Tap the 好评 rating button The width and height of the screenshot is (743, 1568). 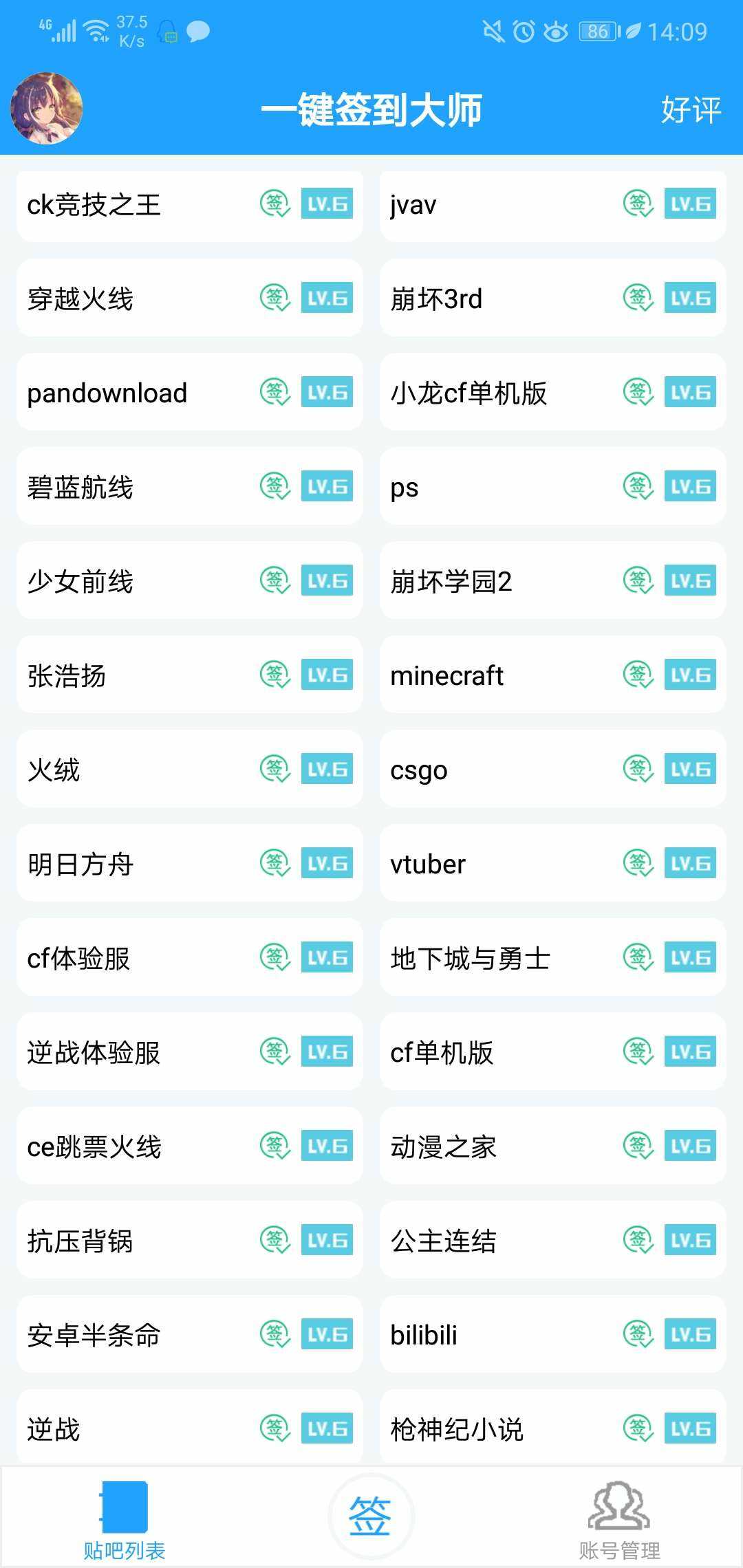click(690, 109)
